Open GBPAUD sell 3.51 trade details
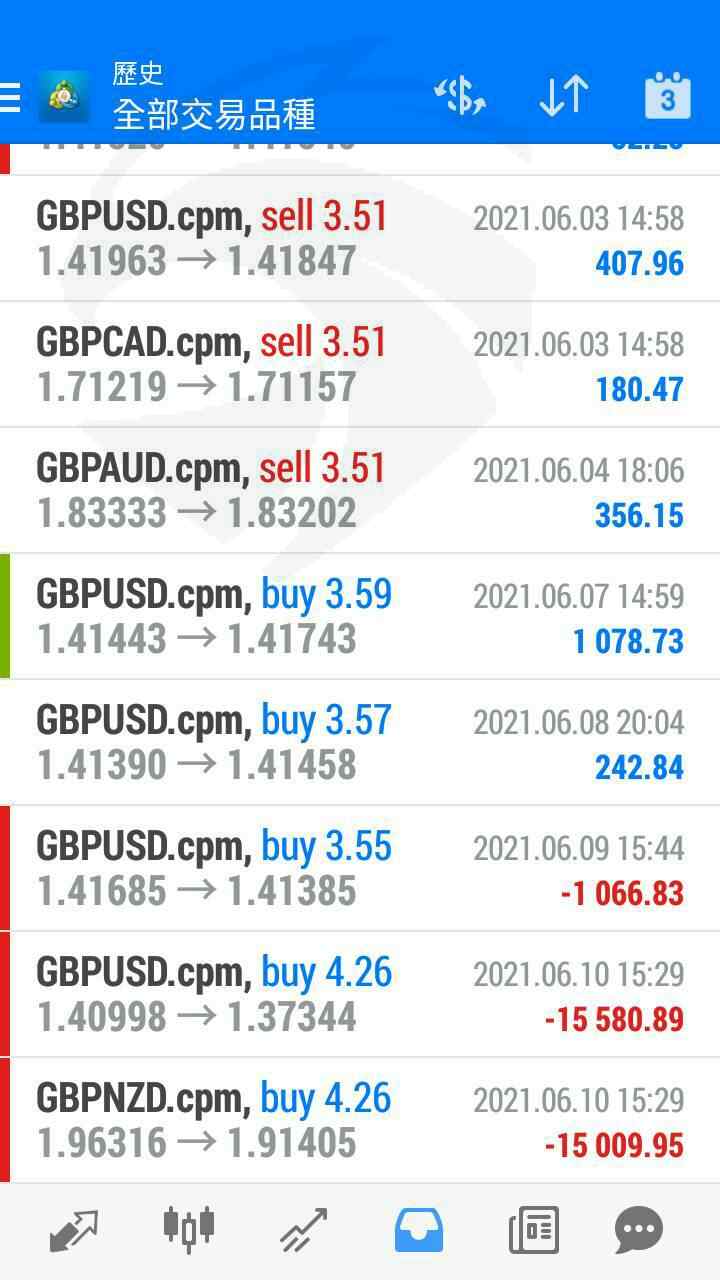The height and width of the screenshot is (1280, 720). coord(360,491)
